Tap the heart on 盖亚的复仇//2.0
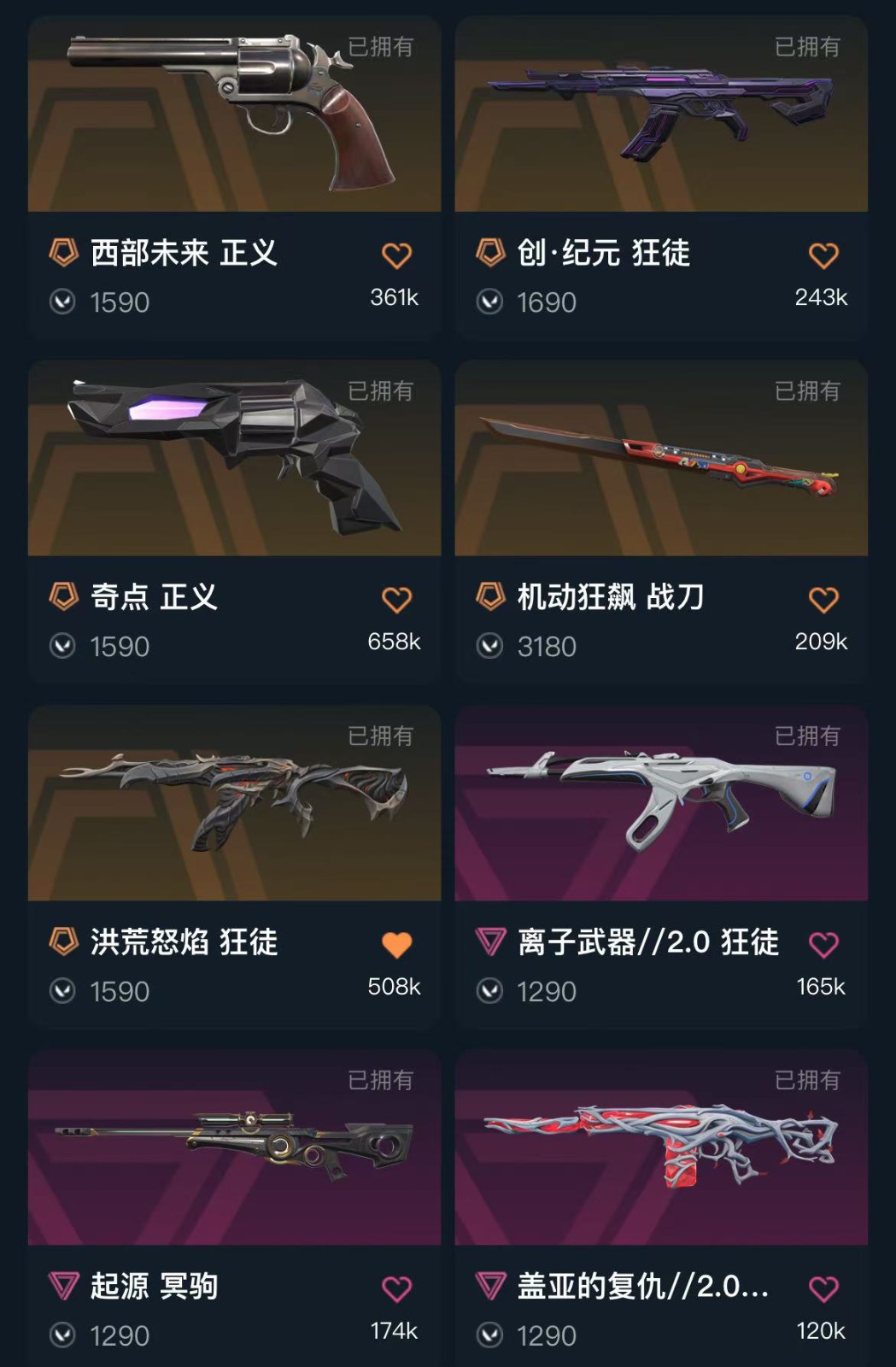Screen dimensions: 896x1367 tap(823, 1288)
